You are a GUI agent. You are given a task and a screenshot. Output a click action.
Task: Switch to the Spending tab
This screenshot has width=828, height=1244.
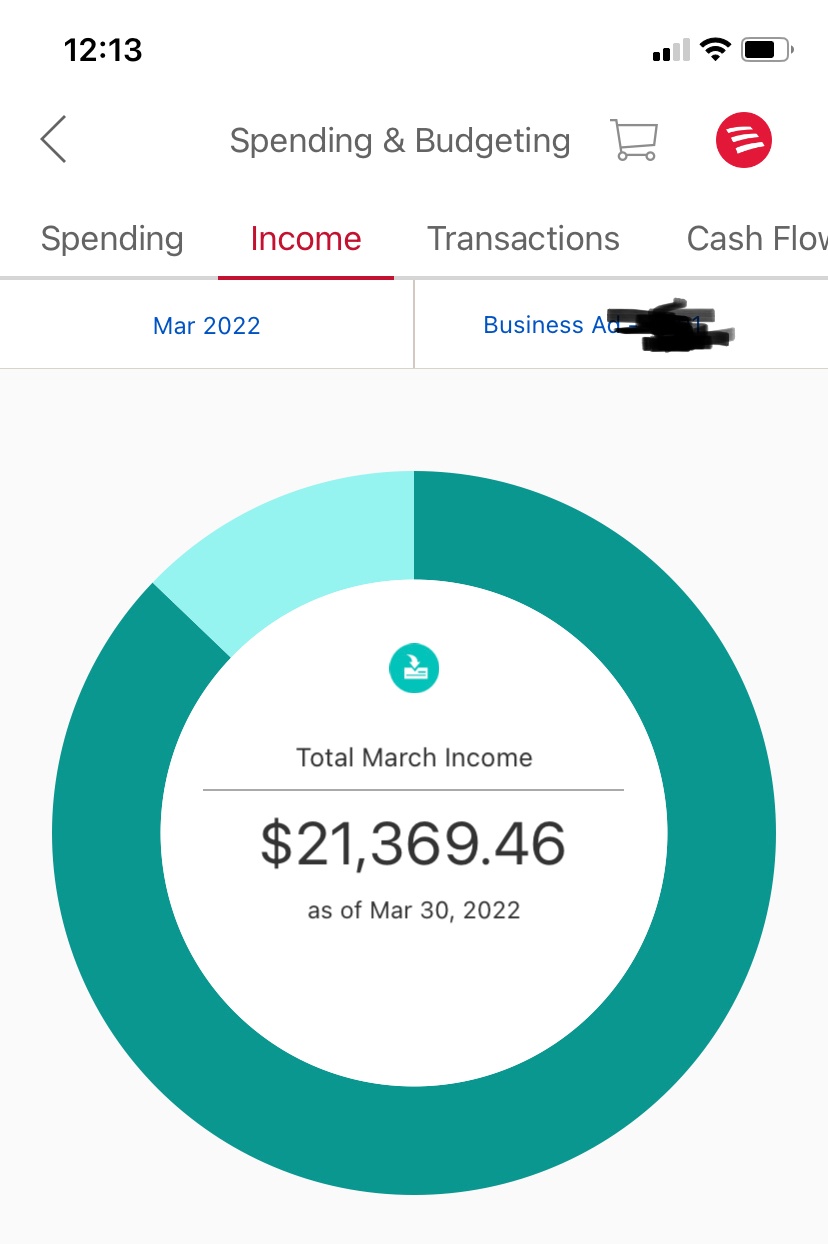point(112,239)
